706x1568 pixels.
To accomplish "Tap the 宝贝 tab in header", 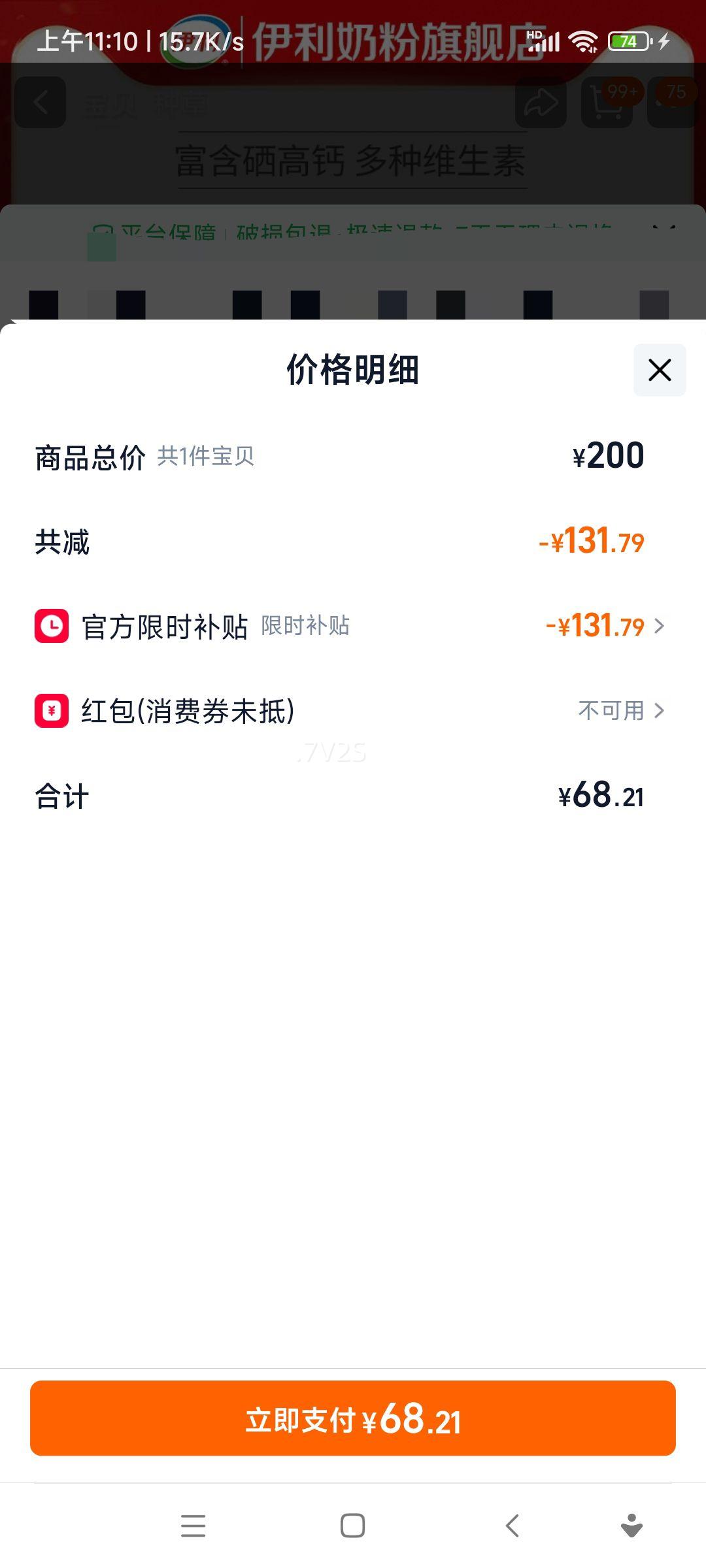I will (110, 105).
